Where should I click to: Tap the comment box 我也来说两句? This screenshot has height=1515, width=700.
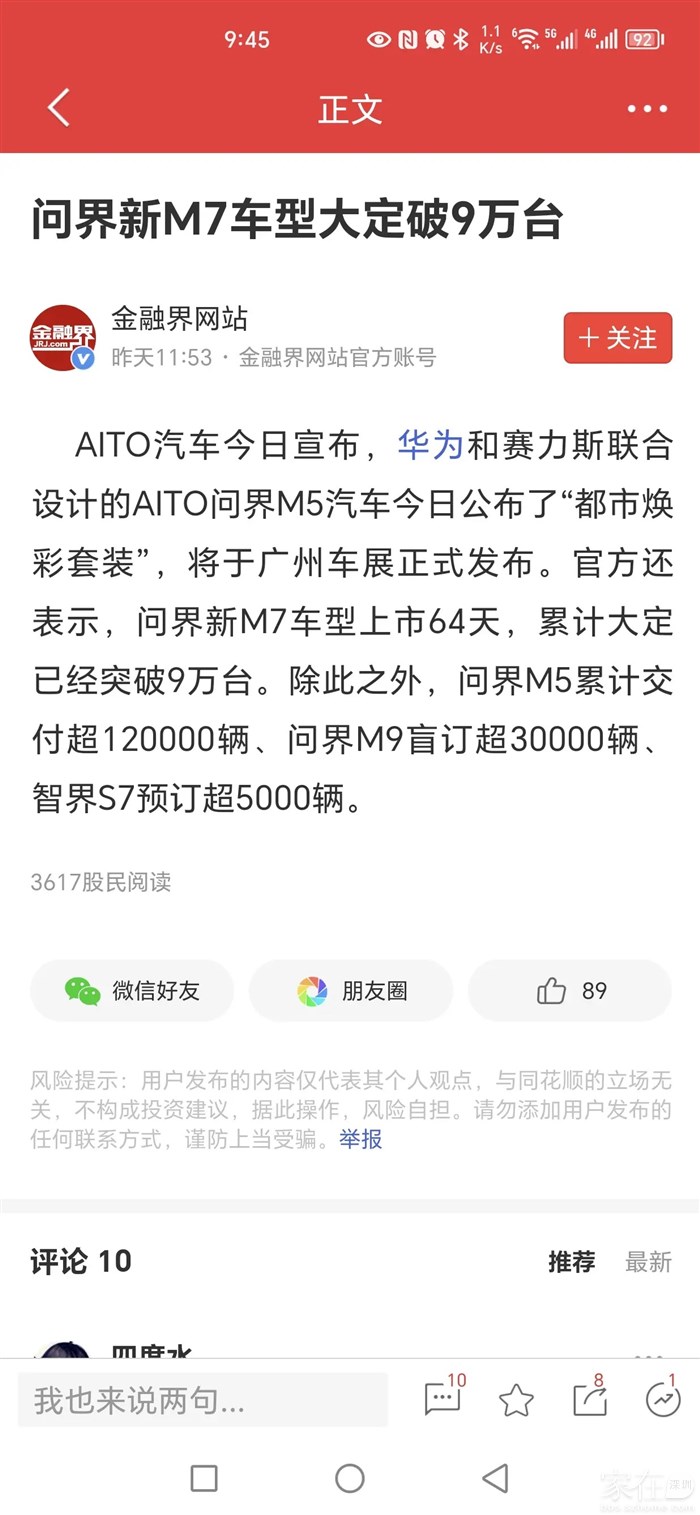click(x=200, y=1400)
